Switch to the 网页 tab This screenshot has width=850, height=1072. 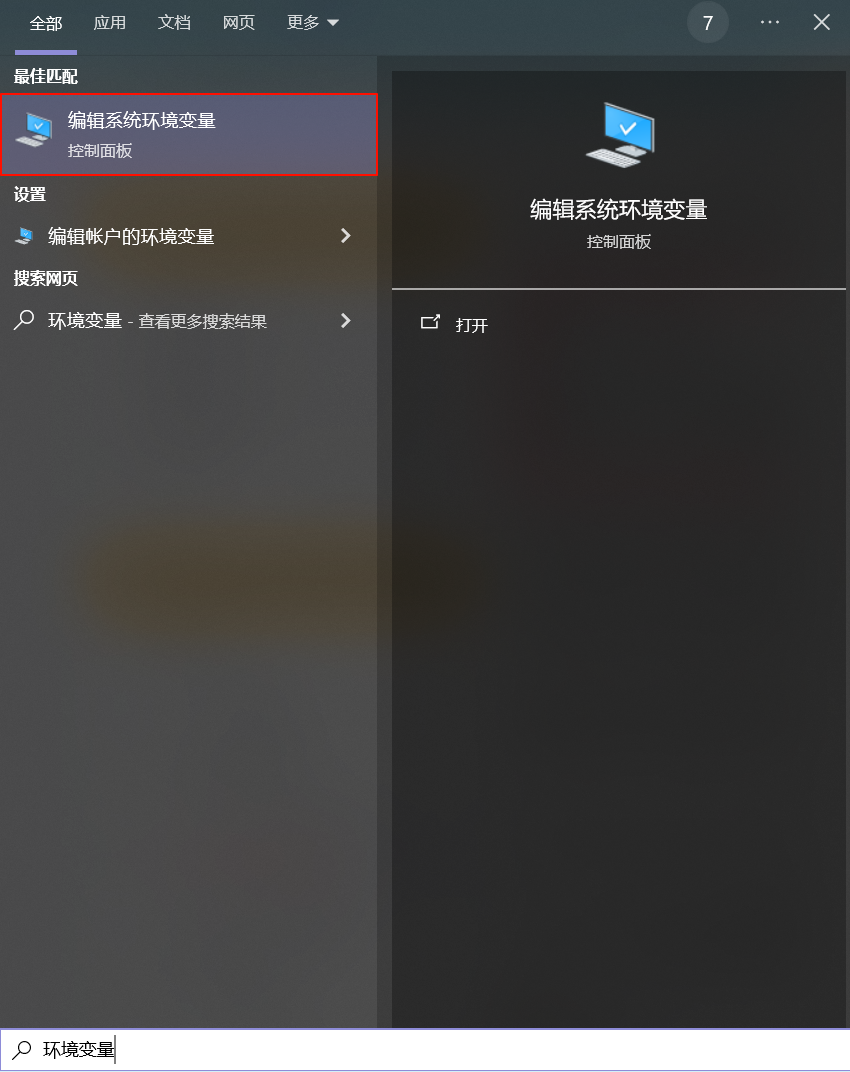pos(239,23)
